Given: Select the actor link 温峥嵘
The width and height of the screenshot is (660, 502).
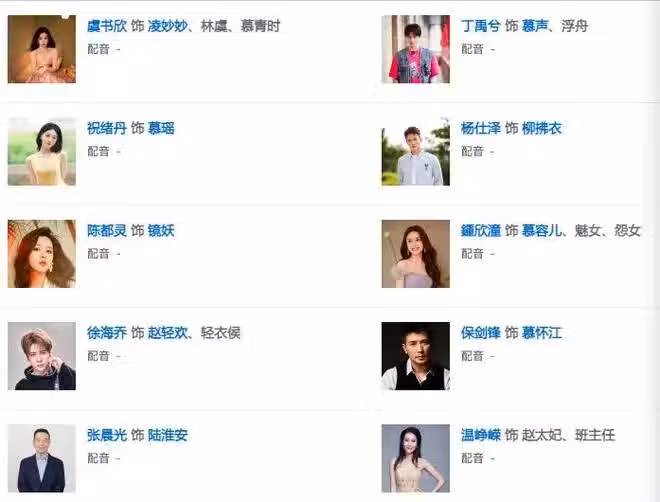Looking at the screenshot, I should (x=481, y=435).
